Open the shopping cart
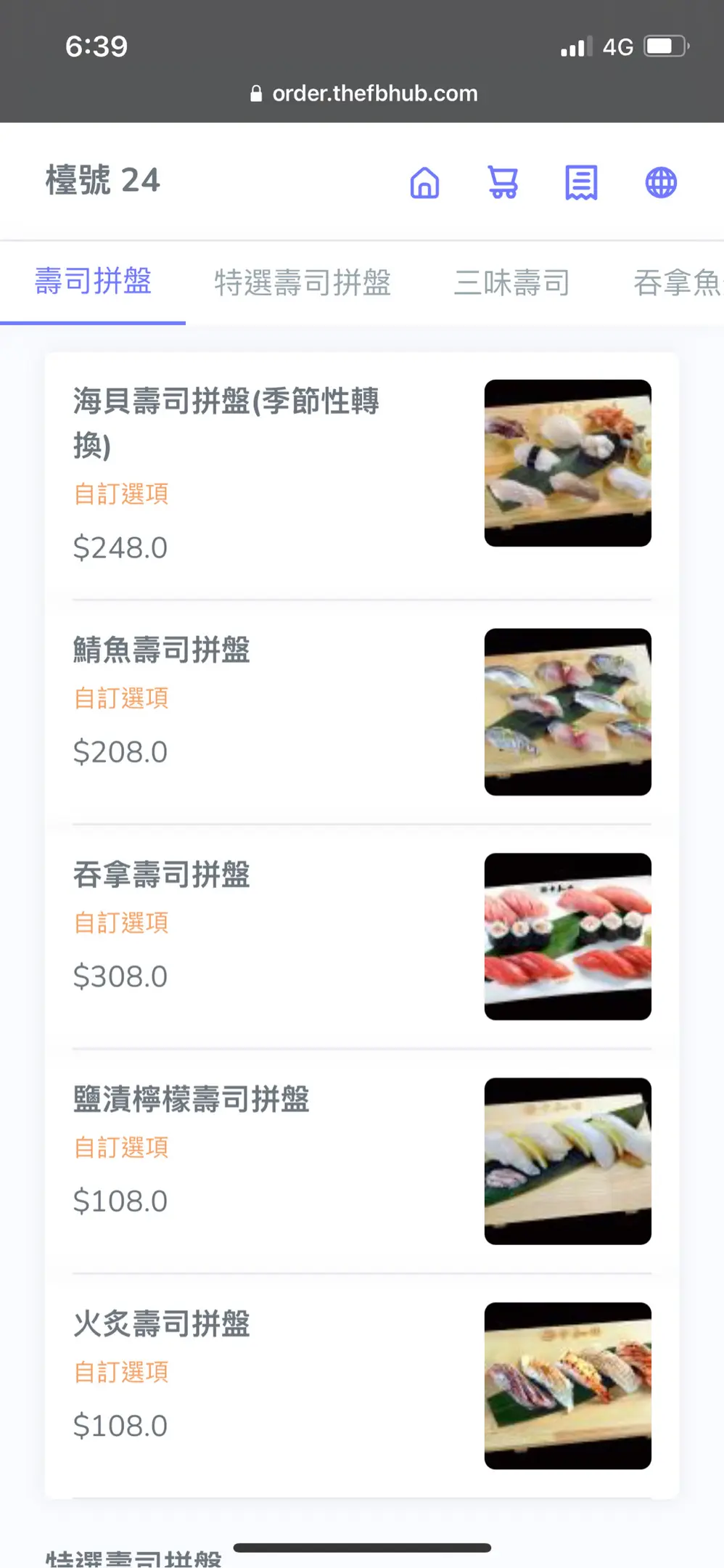 point(503,182)
